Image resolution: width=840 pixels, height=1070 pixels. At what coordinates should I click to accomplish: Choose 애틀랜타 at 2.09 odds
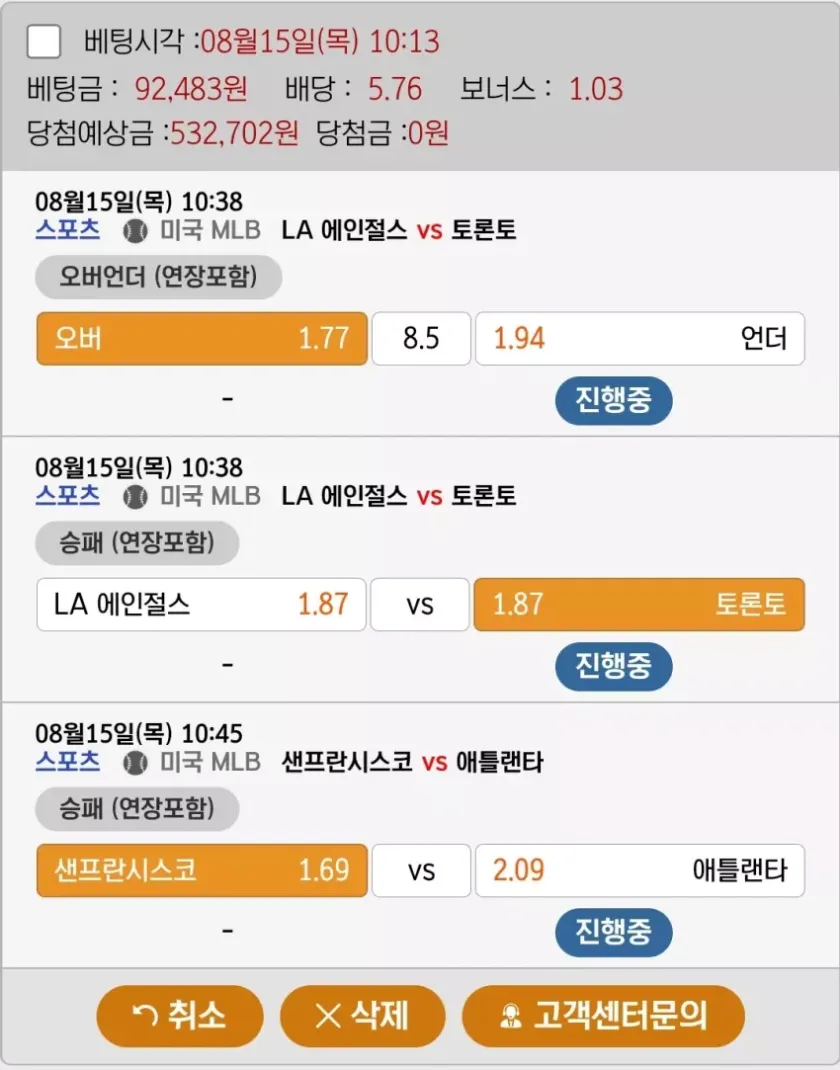[x=639, y=870]
